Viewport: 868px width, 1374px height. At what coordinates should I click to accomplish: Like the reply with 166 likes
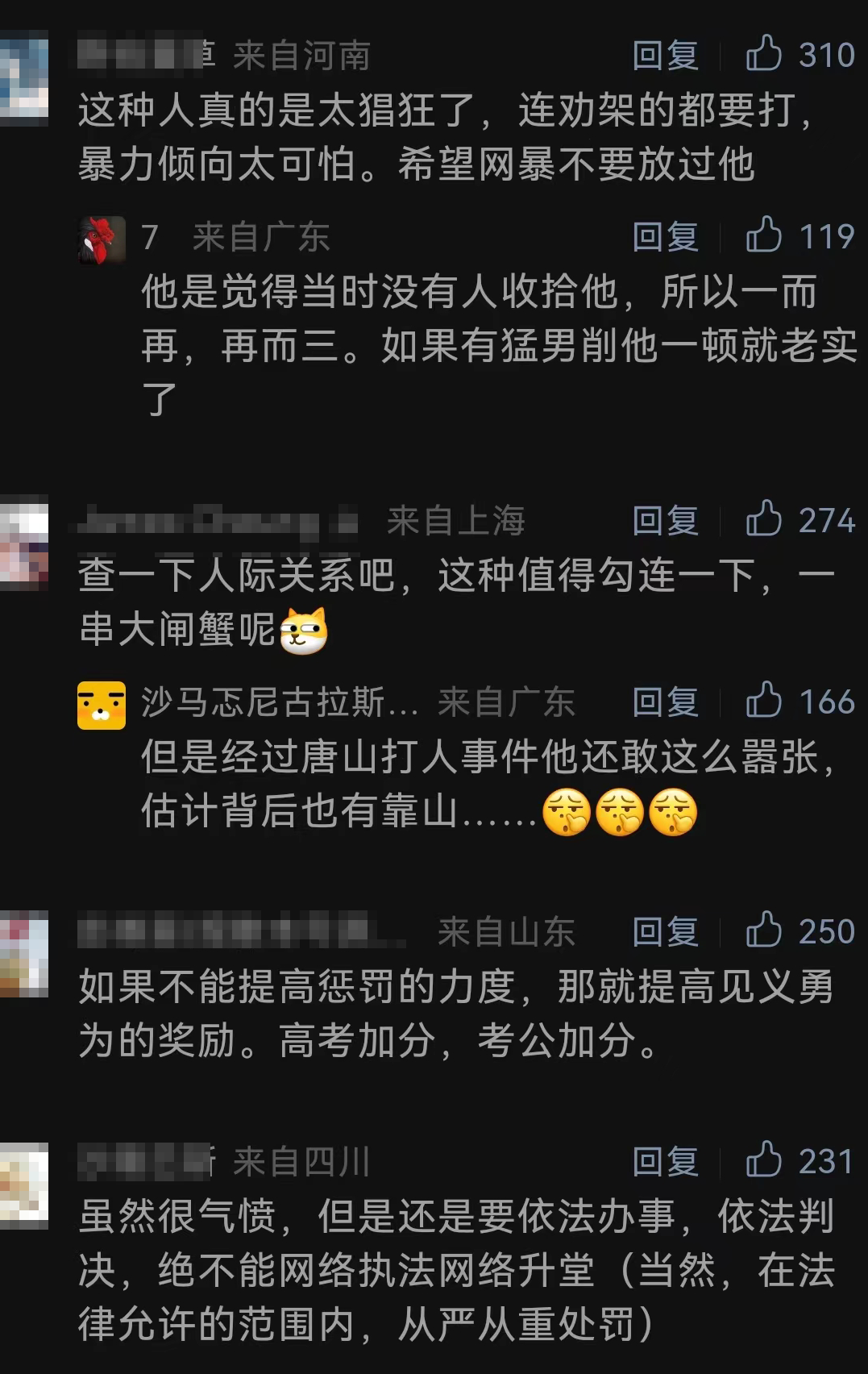[x=763, y=701]
